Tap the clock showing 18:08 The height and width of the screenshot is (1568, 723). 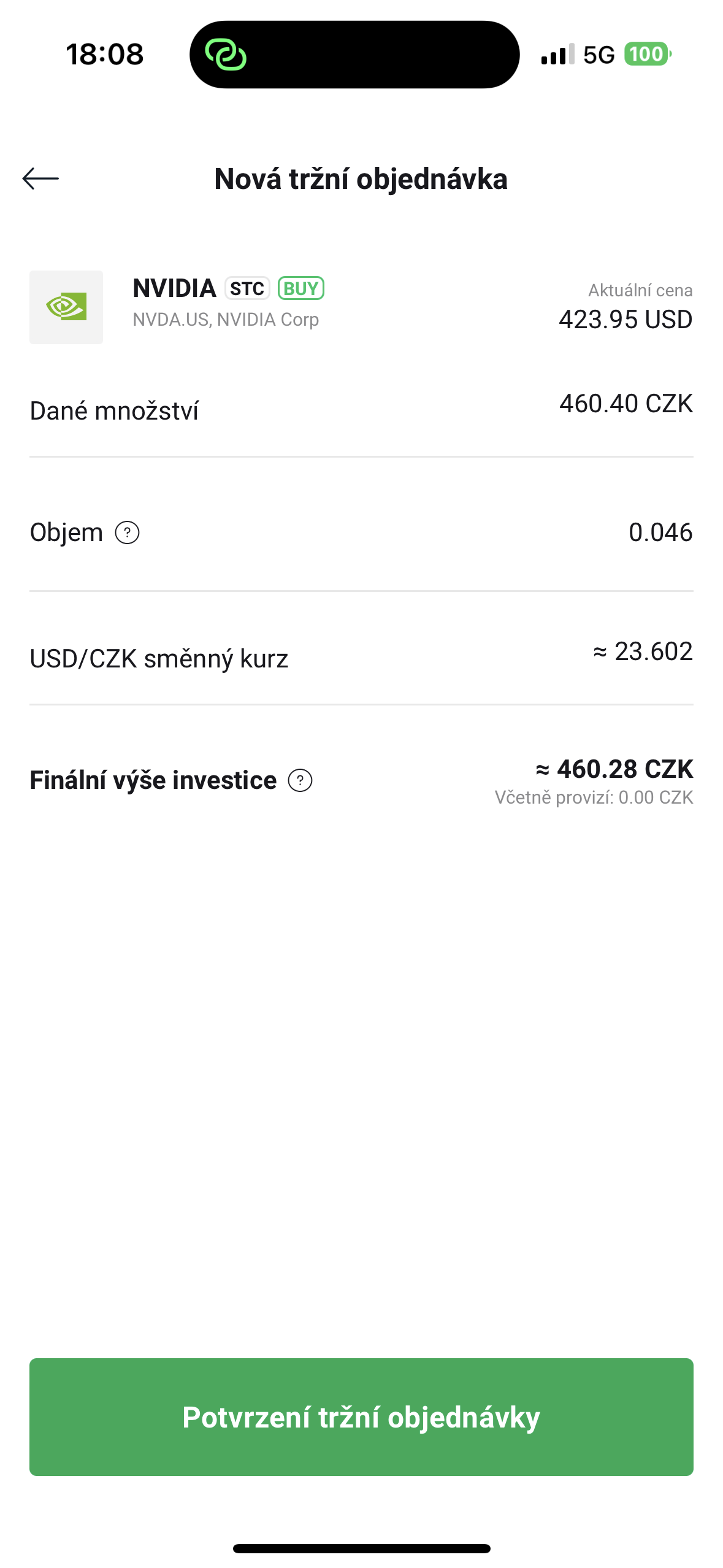point(105,55)
